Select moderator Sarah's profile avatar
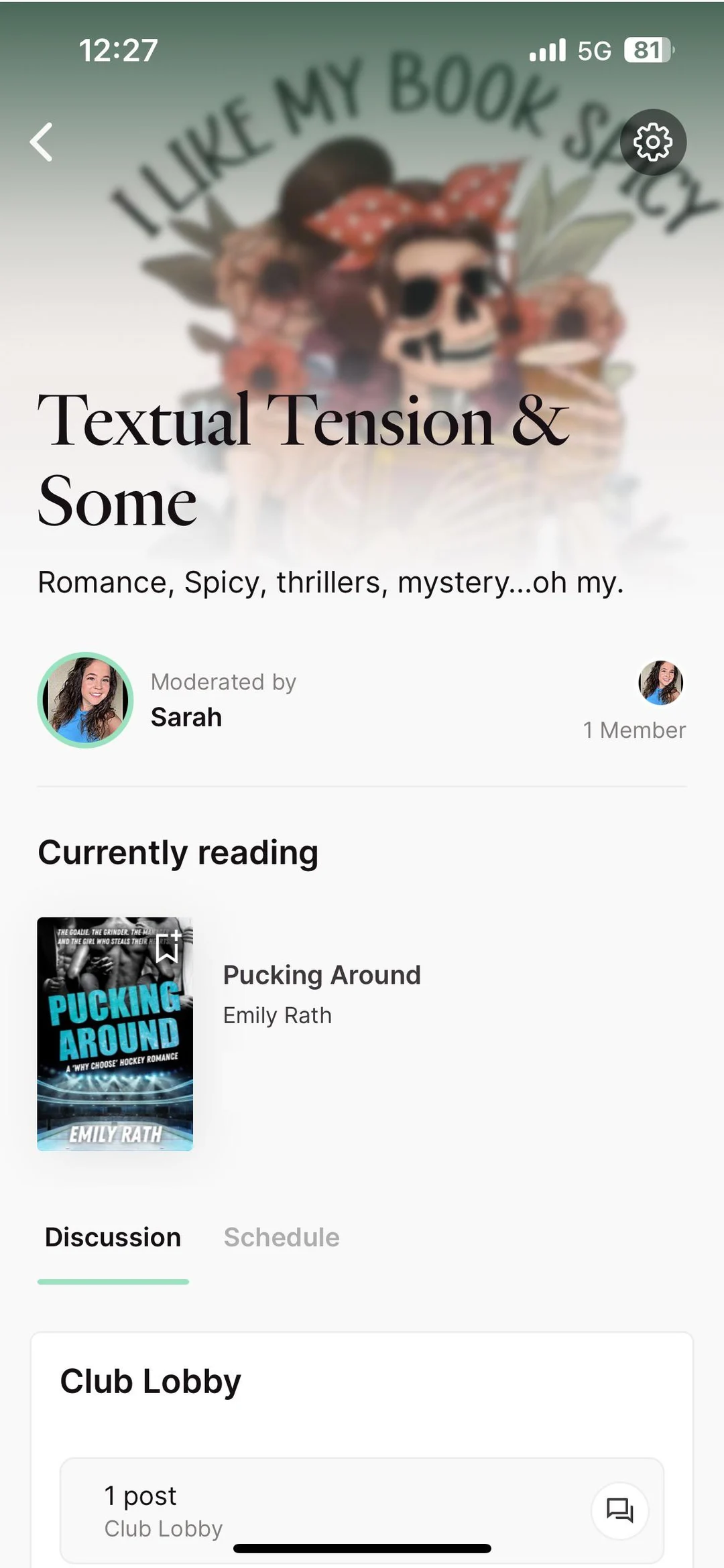This screenshot has width=724, height=1568. pyautogui.click(x=85, y=700)
